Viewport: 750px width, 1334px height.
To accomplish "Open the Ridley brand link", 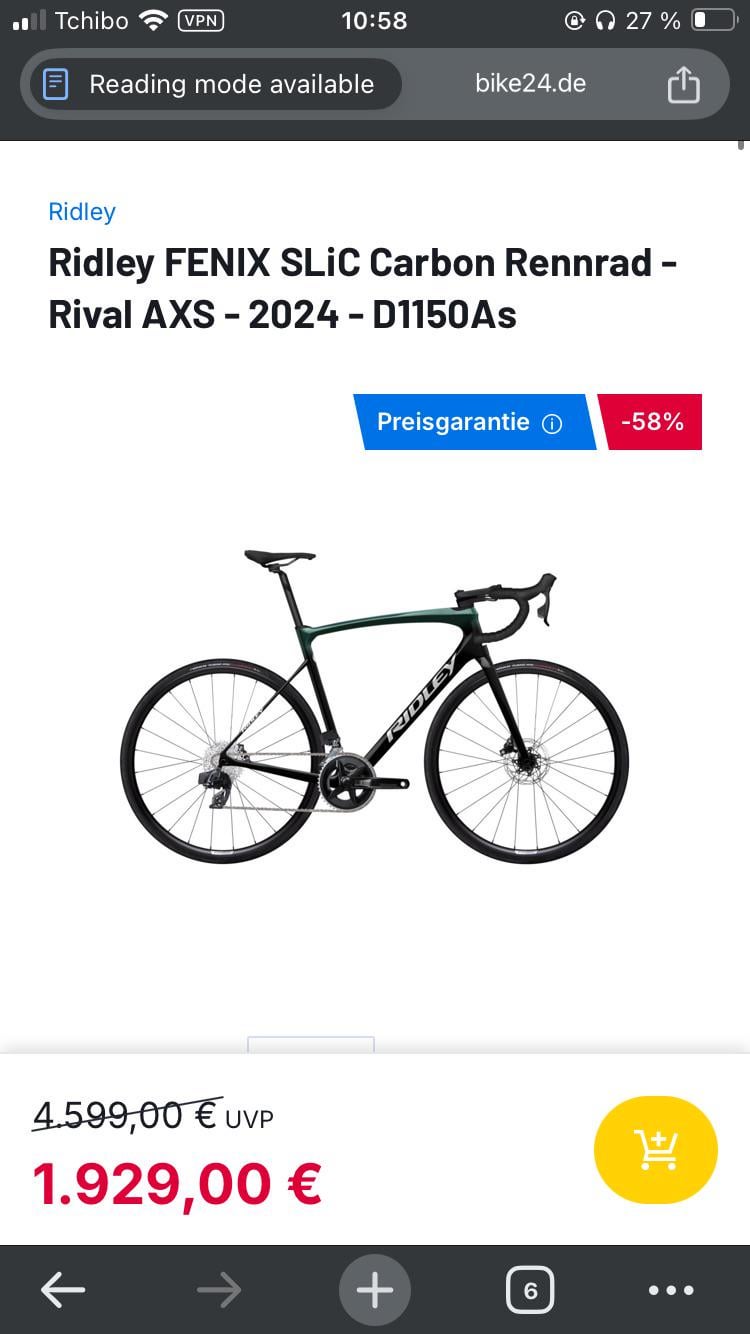I will pyautogui.click(x=82, y=212).
